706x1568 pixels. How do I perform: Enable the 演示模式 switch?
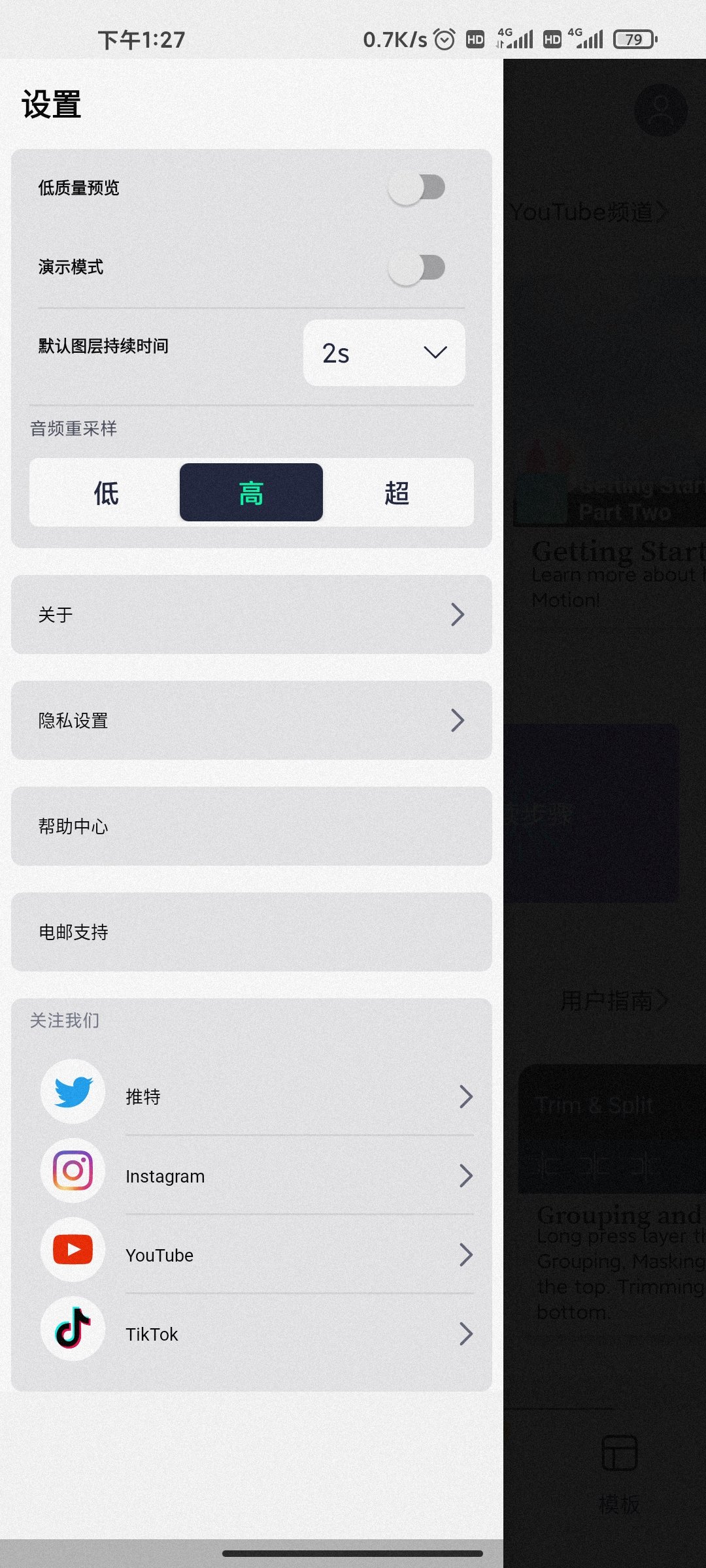tap(416, 268)
